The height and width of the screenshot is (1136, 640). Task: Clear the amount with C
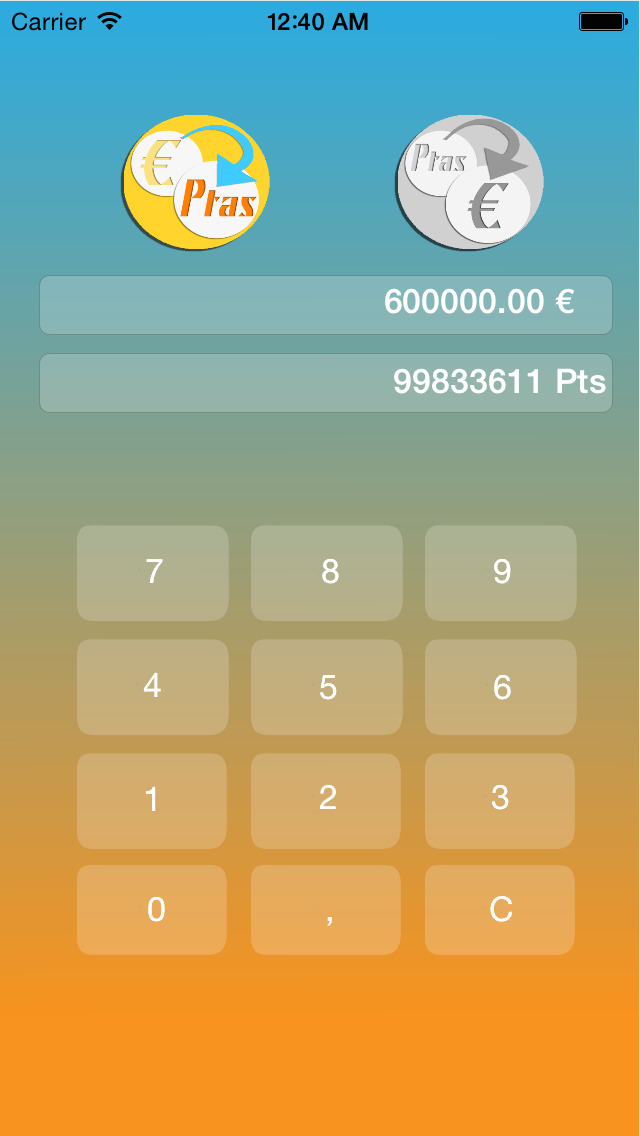coord(500,909)
